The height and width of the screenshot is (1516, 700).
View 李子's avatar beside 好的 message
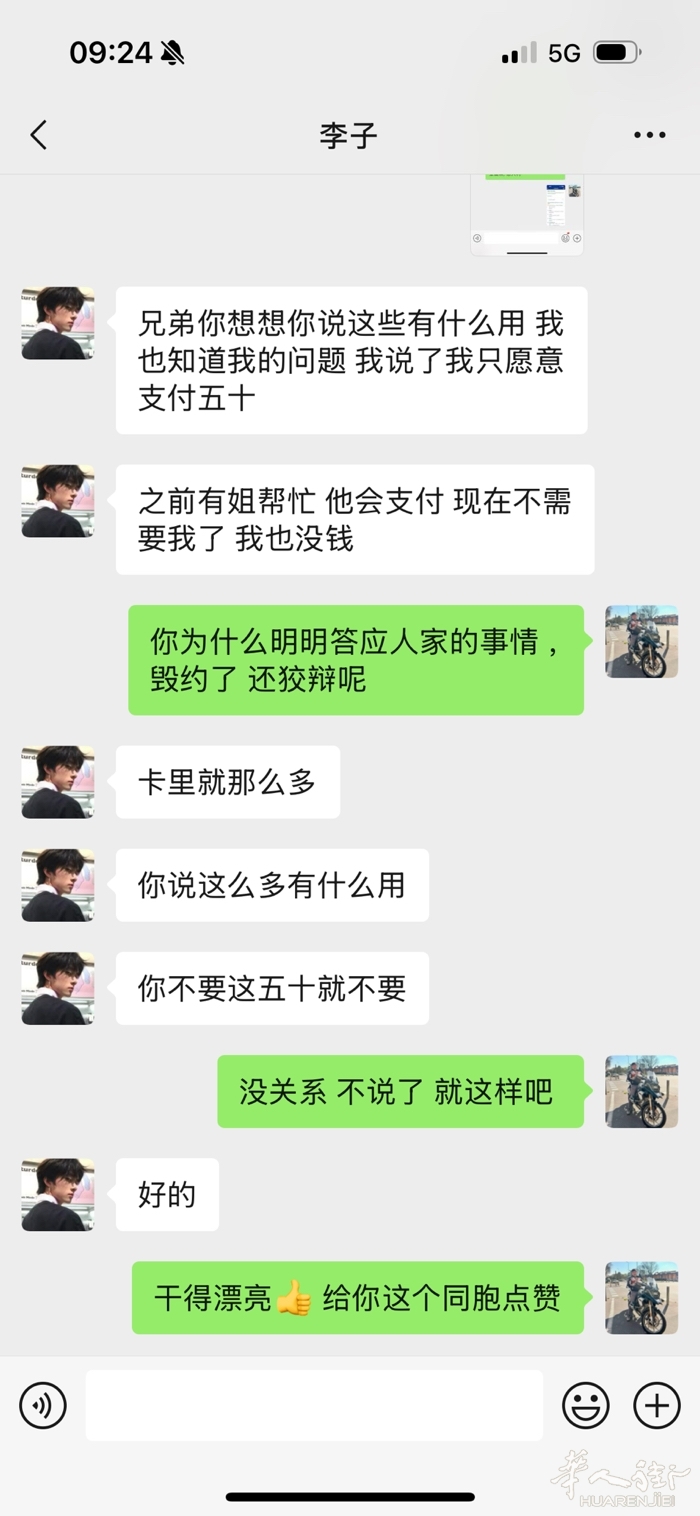58,1194
